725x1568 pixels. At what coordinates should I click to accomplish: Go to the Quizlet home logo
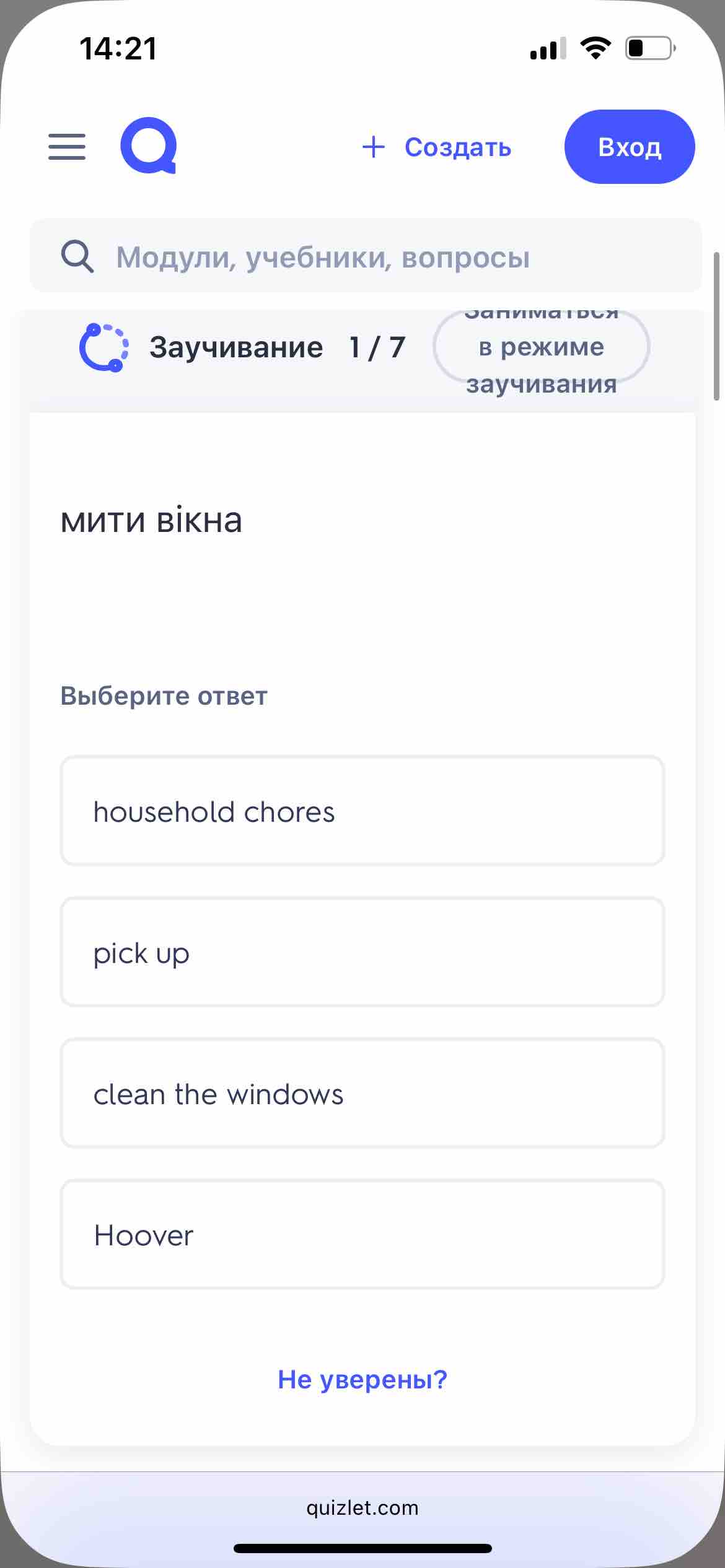tap(149, 146)
